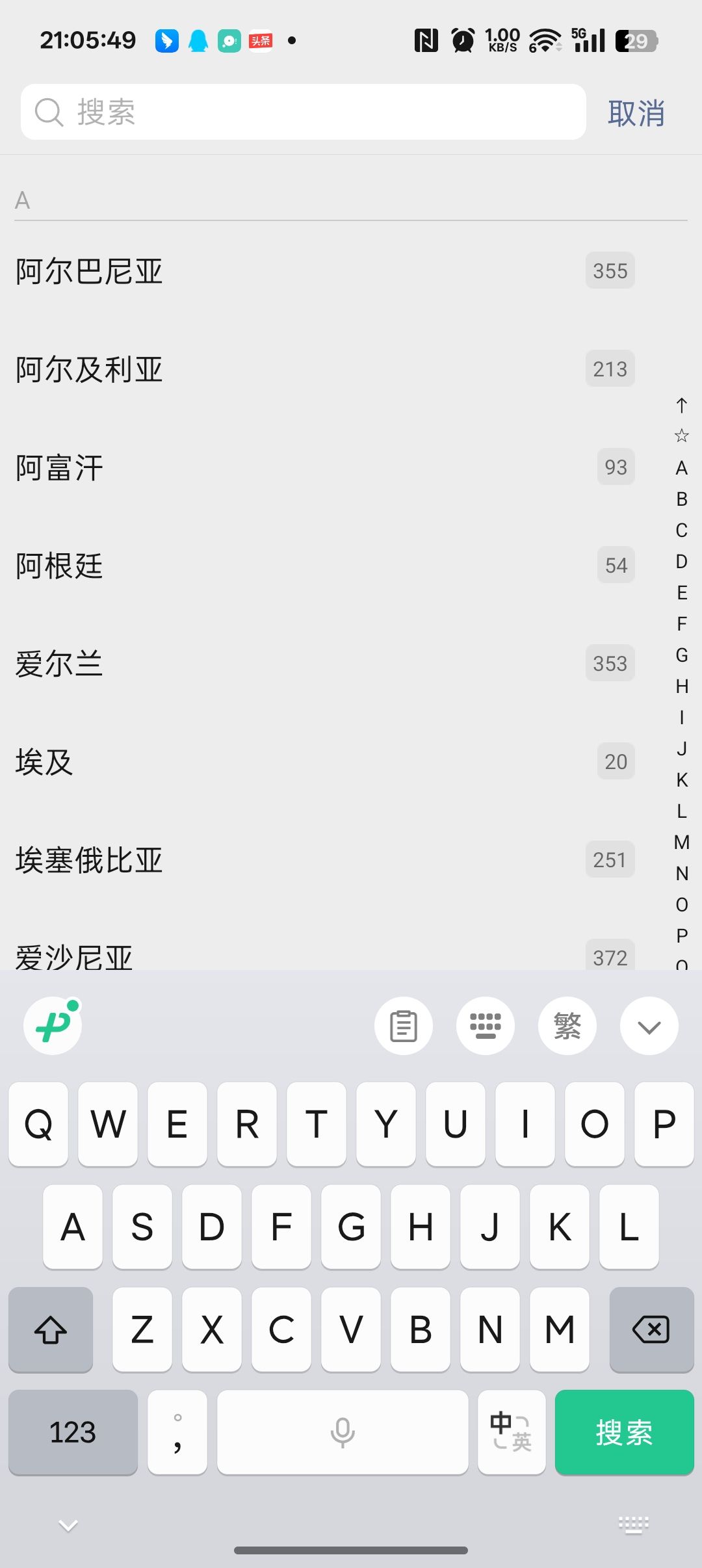The width and height of the screenshot is (702, 1568).
Task: Toggle the 中/英 language key
Action: coord(511,1432)
